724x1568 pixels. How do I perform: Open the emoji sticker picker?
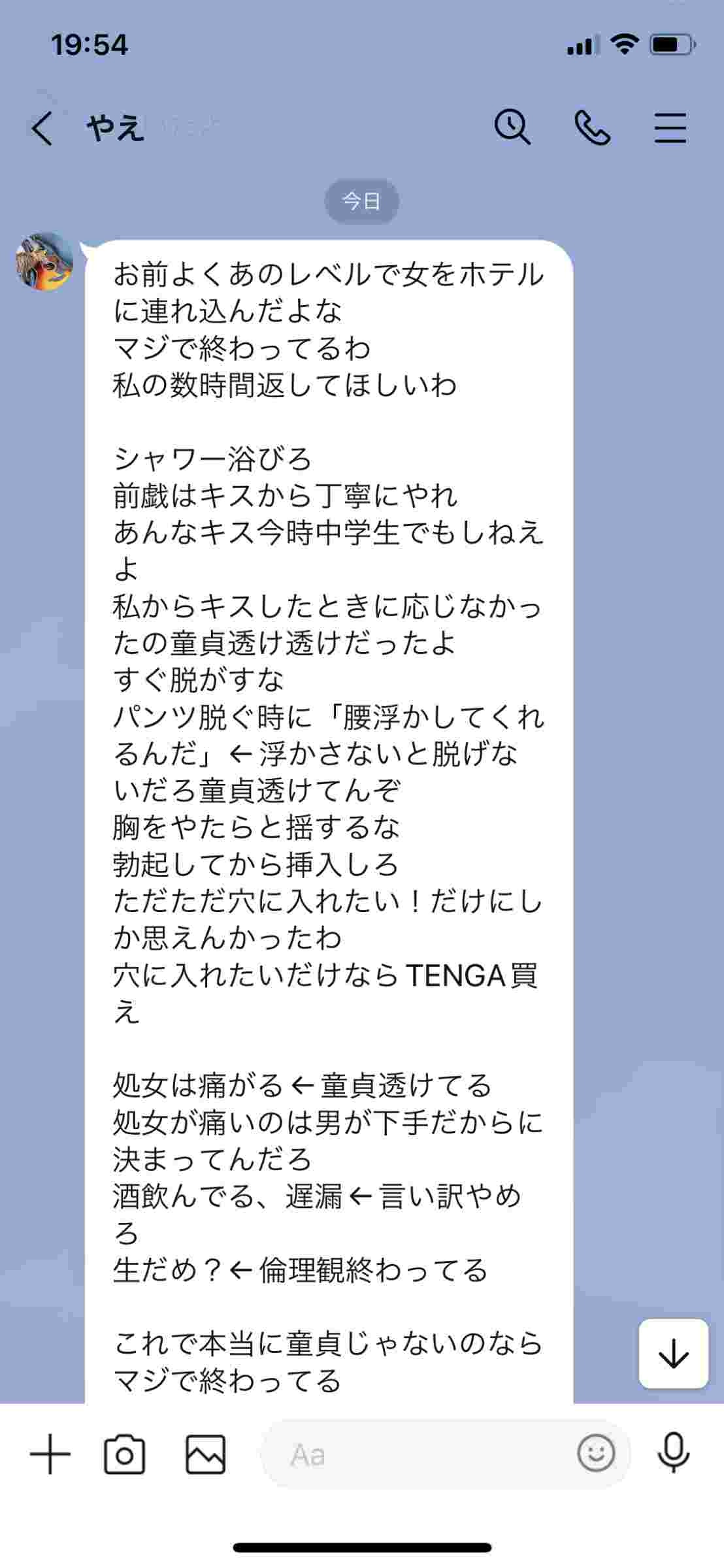click(596, 1454)
